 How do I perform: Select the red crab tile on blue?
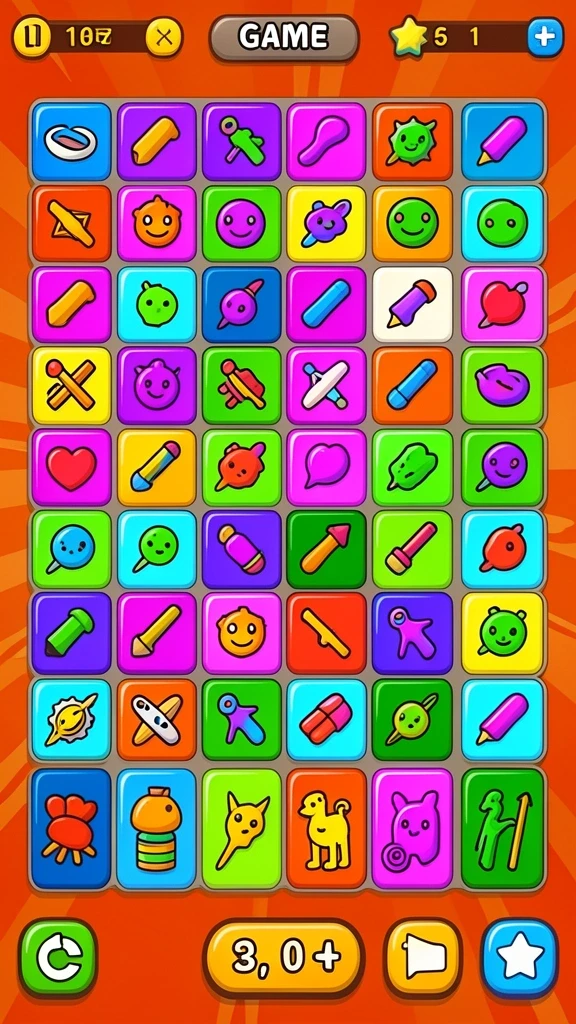click(x=71, y=829)
